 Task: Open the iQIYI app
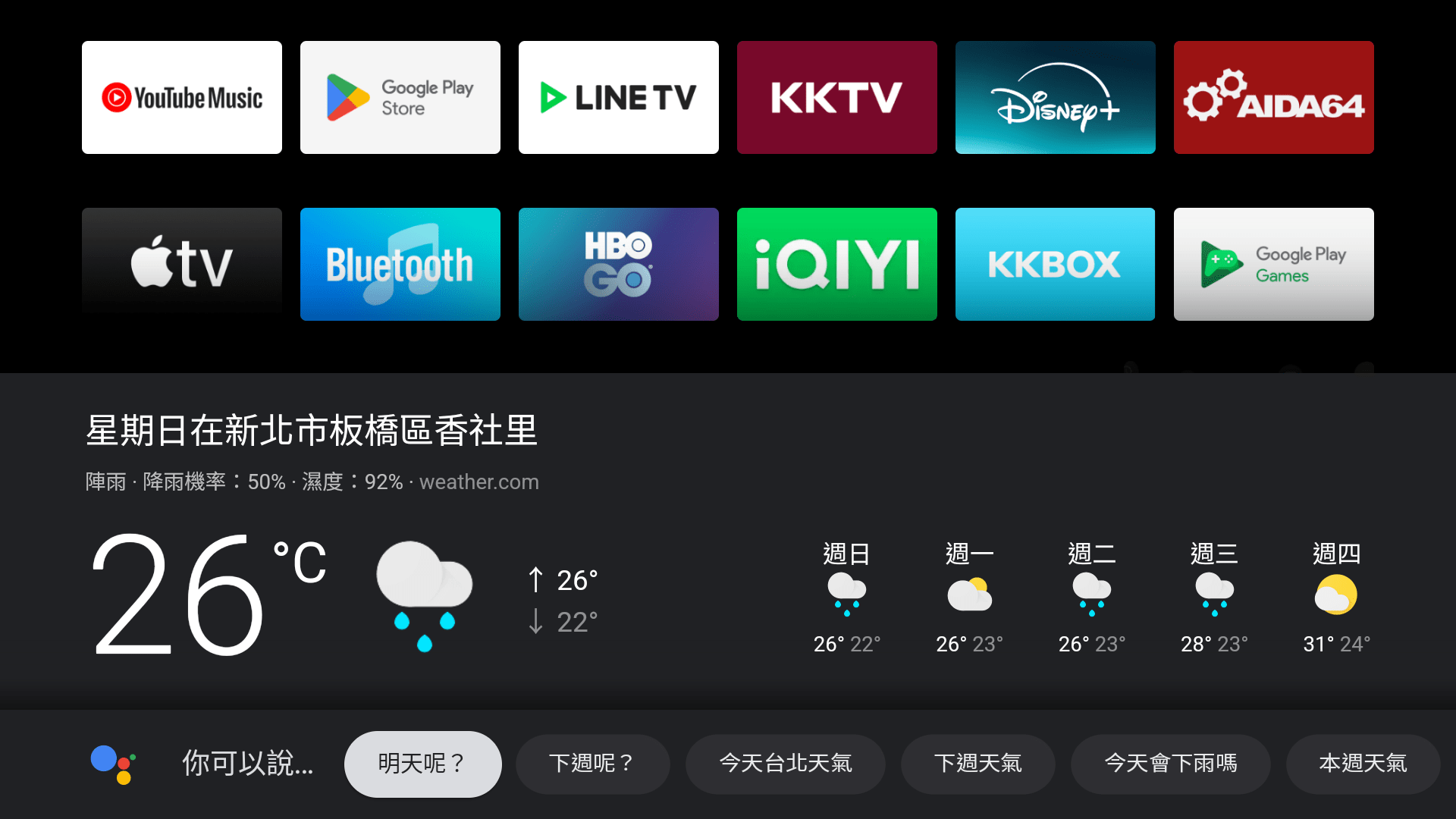click(837, 264)
